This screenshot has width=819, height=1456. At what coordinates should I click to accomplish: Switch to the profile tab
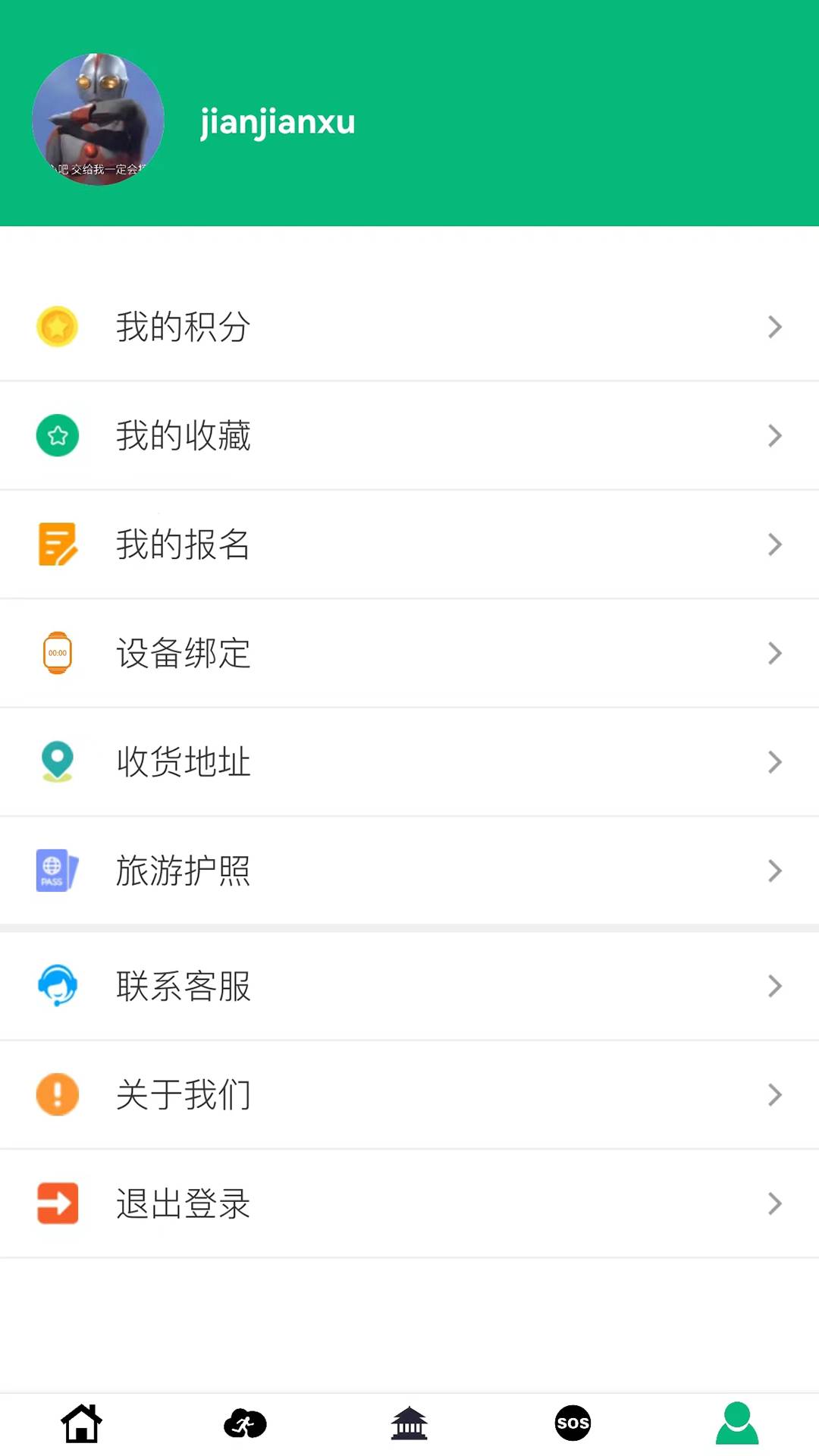(737, 1423)
